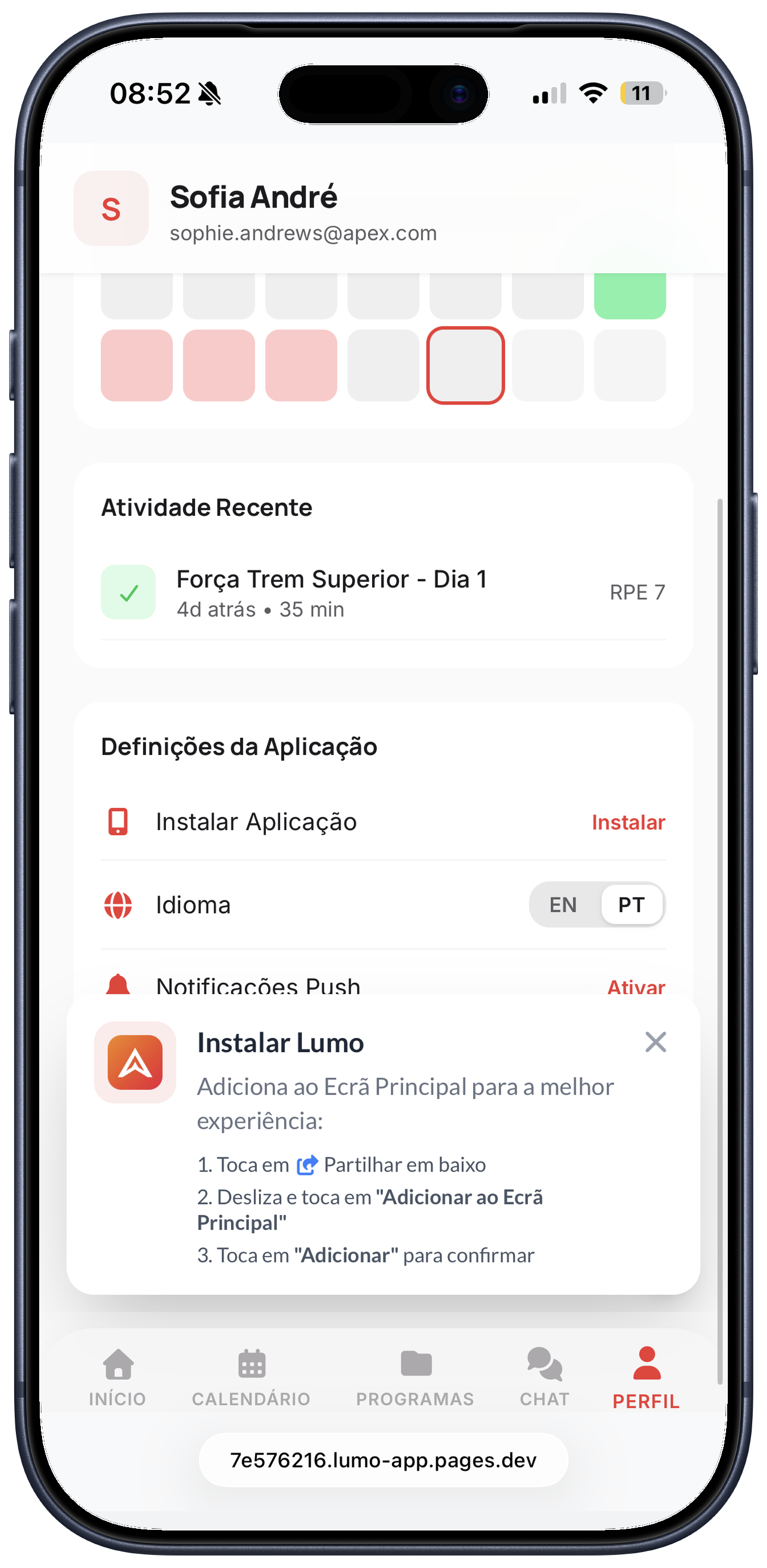767x1568 pixels.
Task: Keep PT selected in language switch
Action: coord(631,904)
